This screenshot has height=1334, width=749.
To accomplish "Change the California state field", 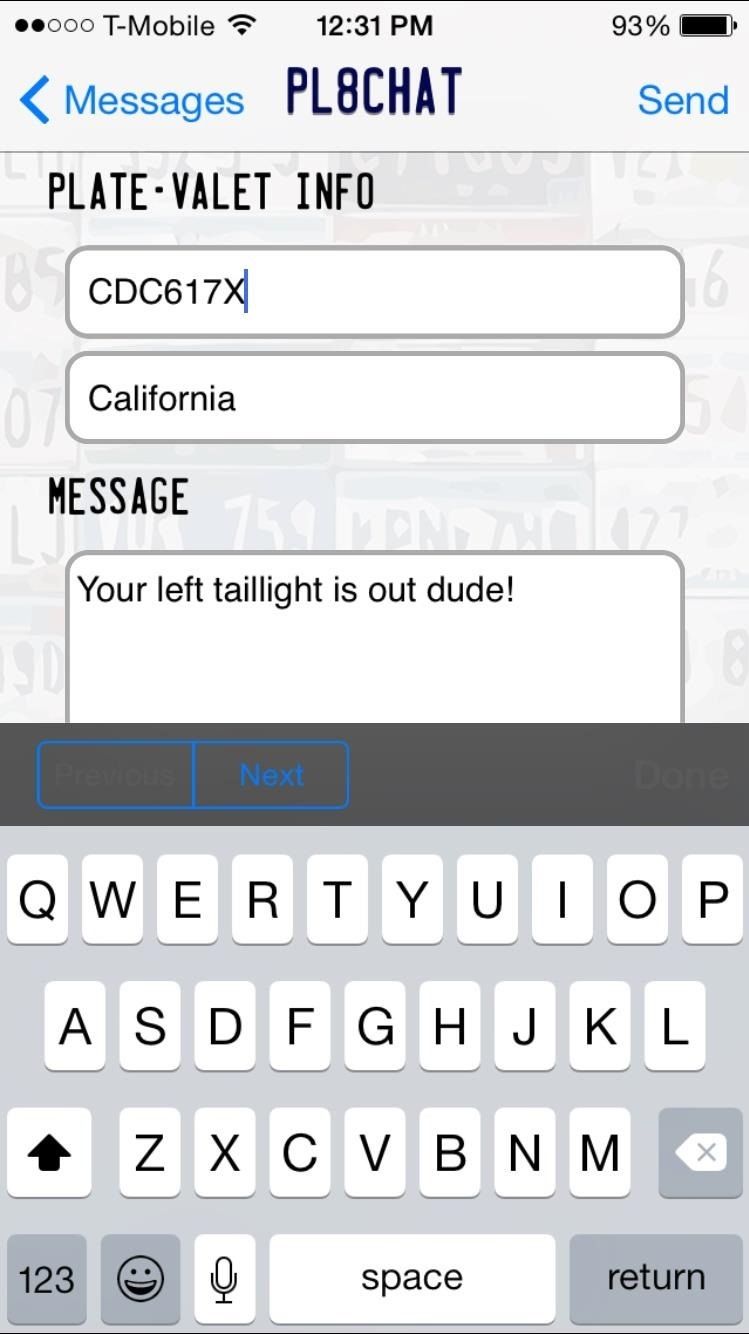I will click(x=375, y=398).
